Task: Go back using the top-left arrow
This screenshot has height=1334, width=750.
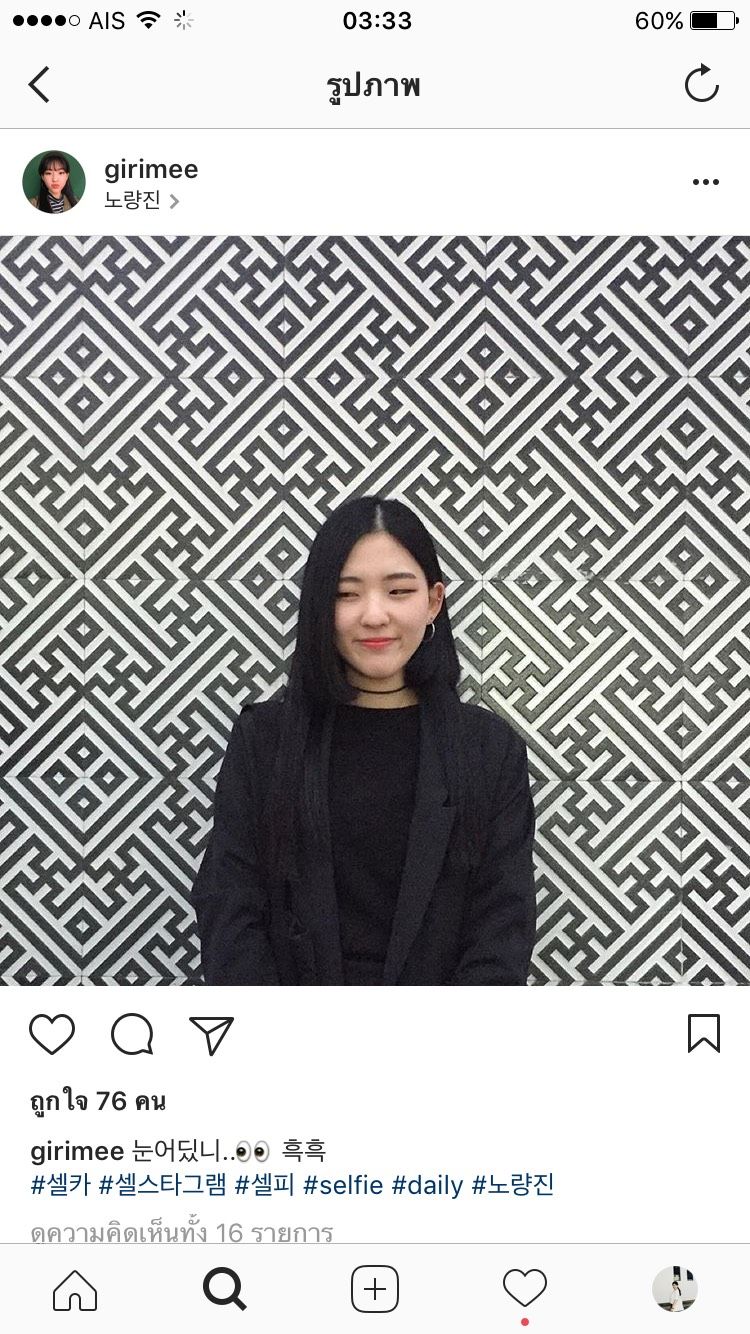Action: (39, 85)
